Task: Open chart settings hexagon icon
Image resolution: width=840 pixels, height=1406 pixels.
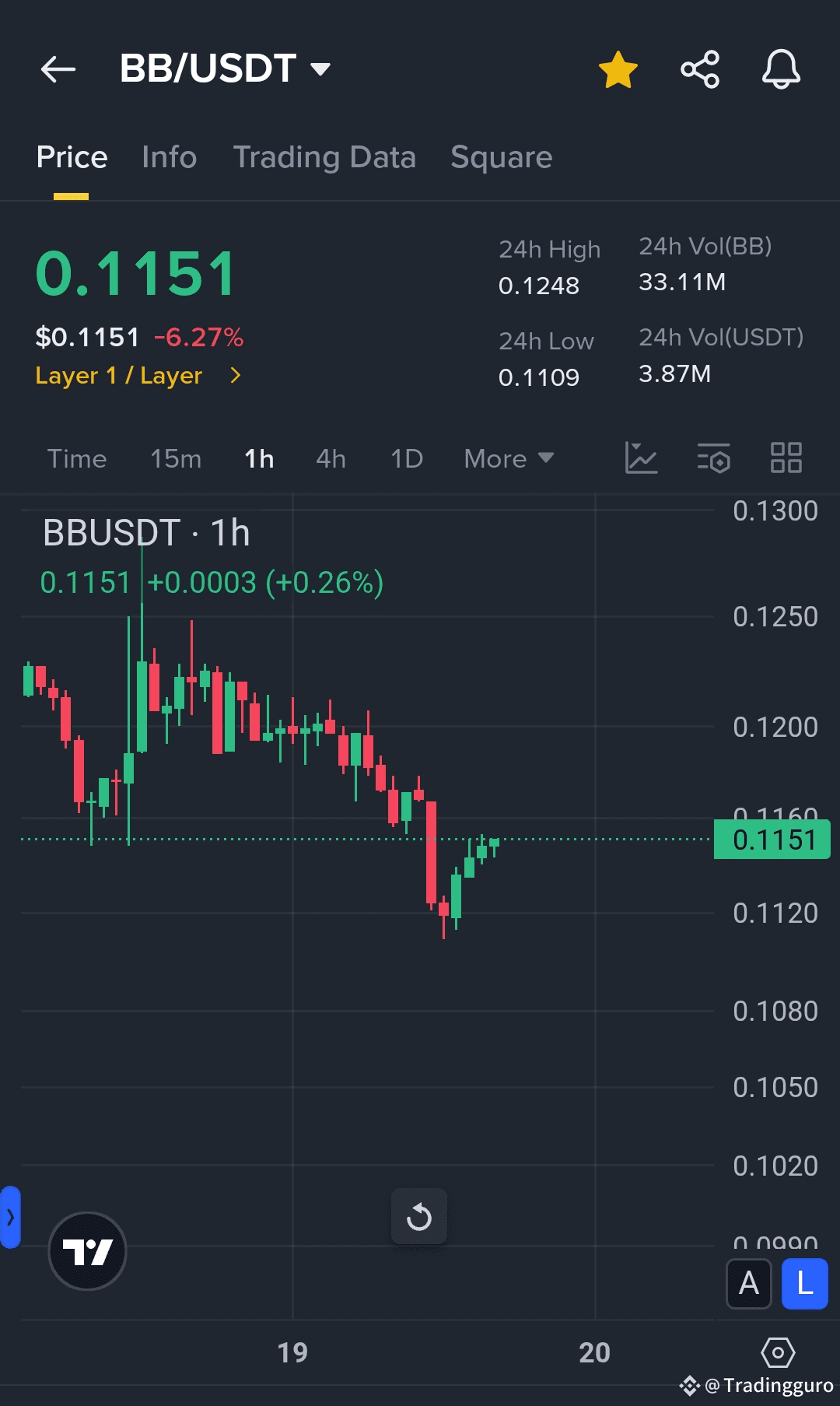Action: point(778,1353)
